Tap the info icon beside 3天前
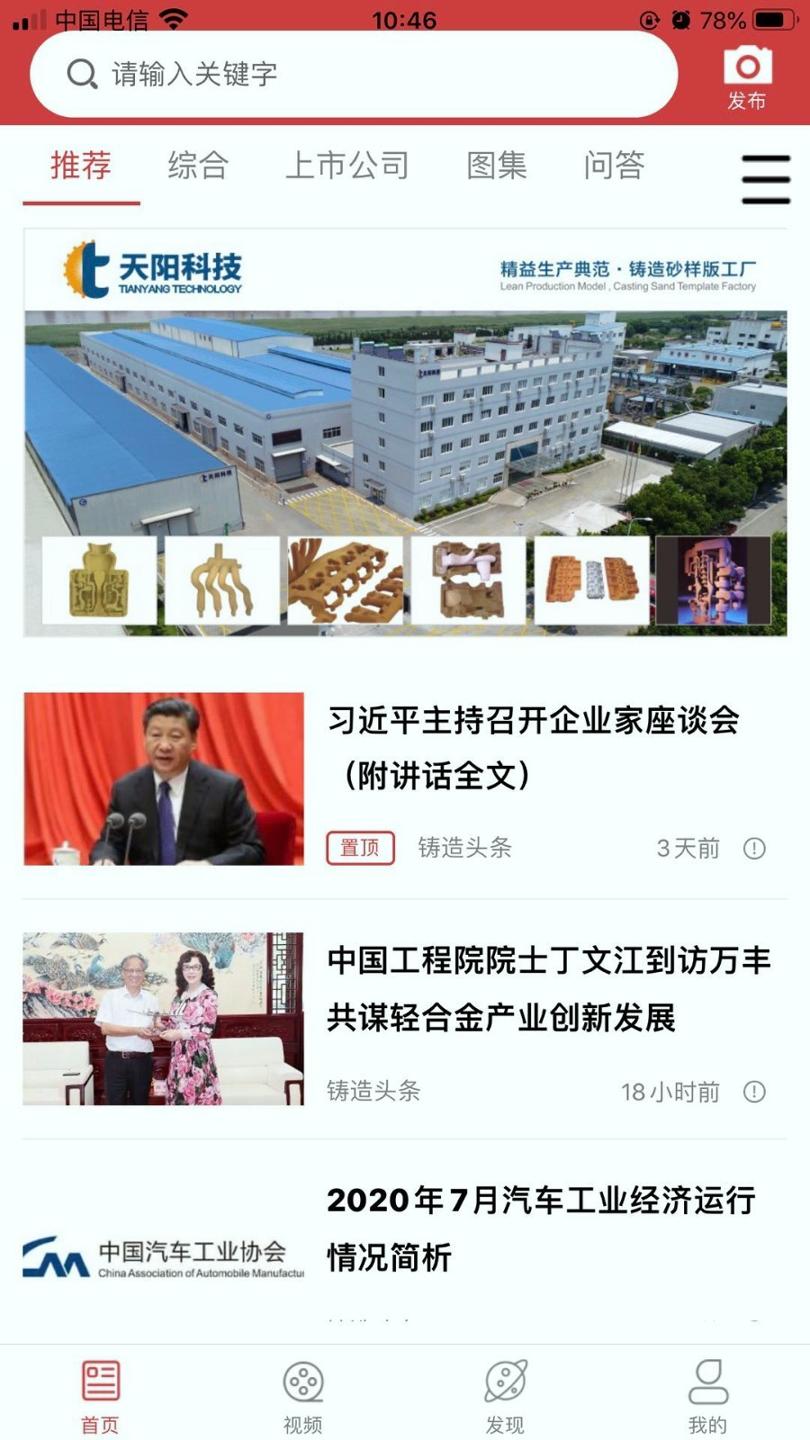Screen dimensions: 810x1440 pos(754,849)
